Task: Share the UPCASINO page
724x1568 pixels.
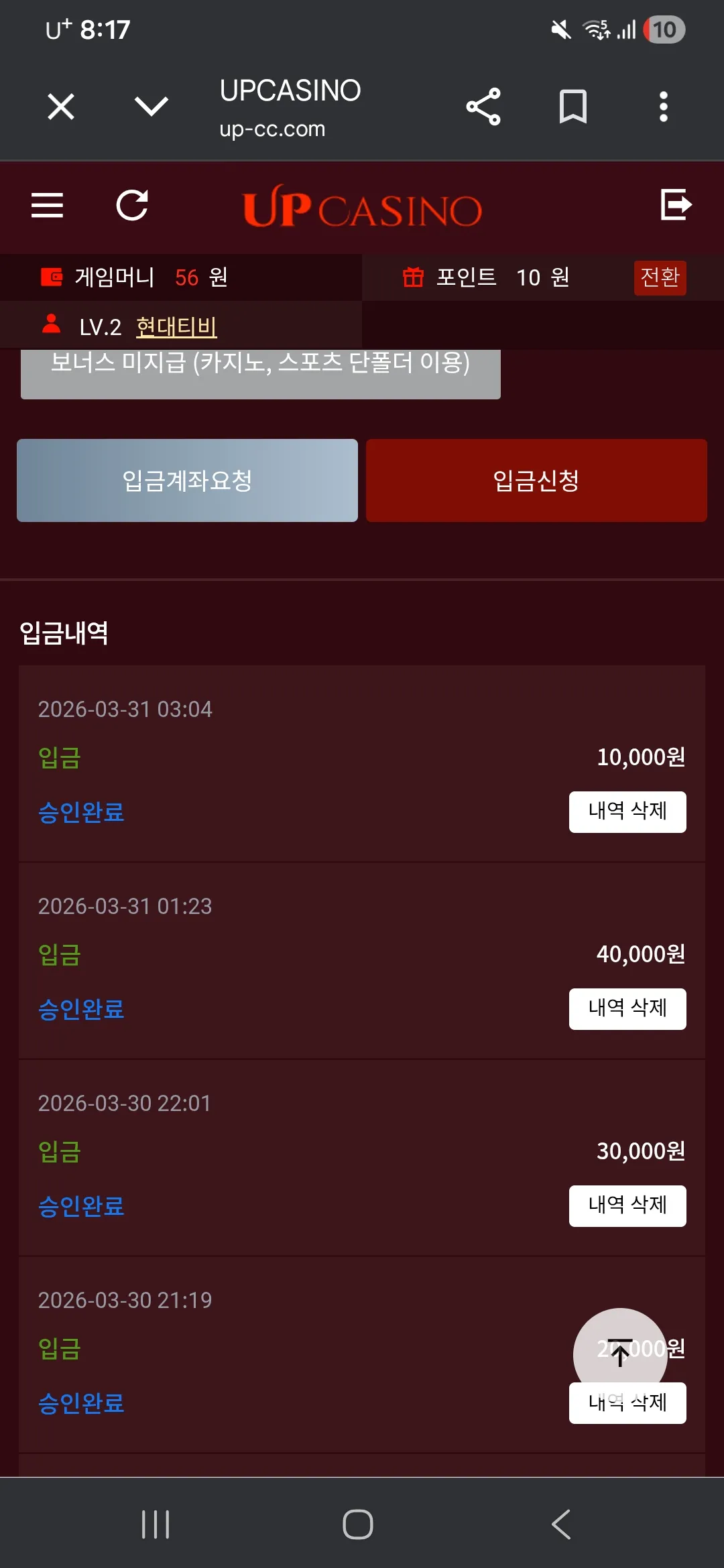Action: (483, 107)
